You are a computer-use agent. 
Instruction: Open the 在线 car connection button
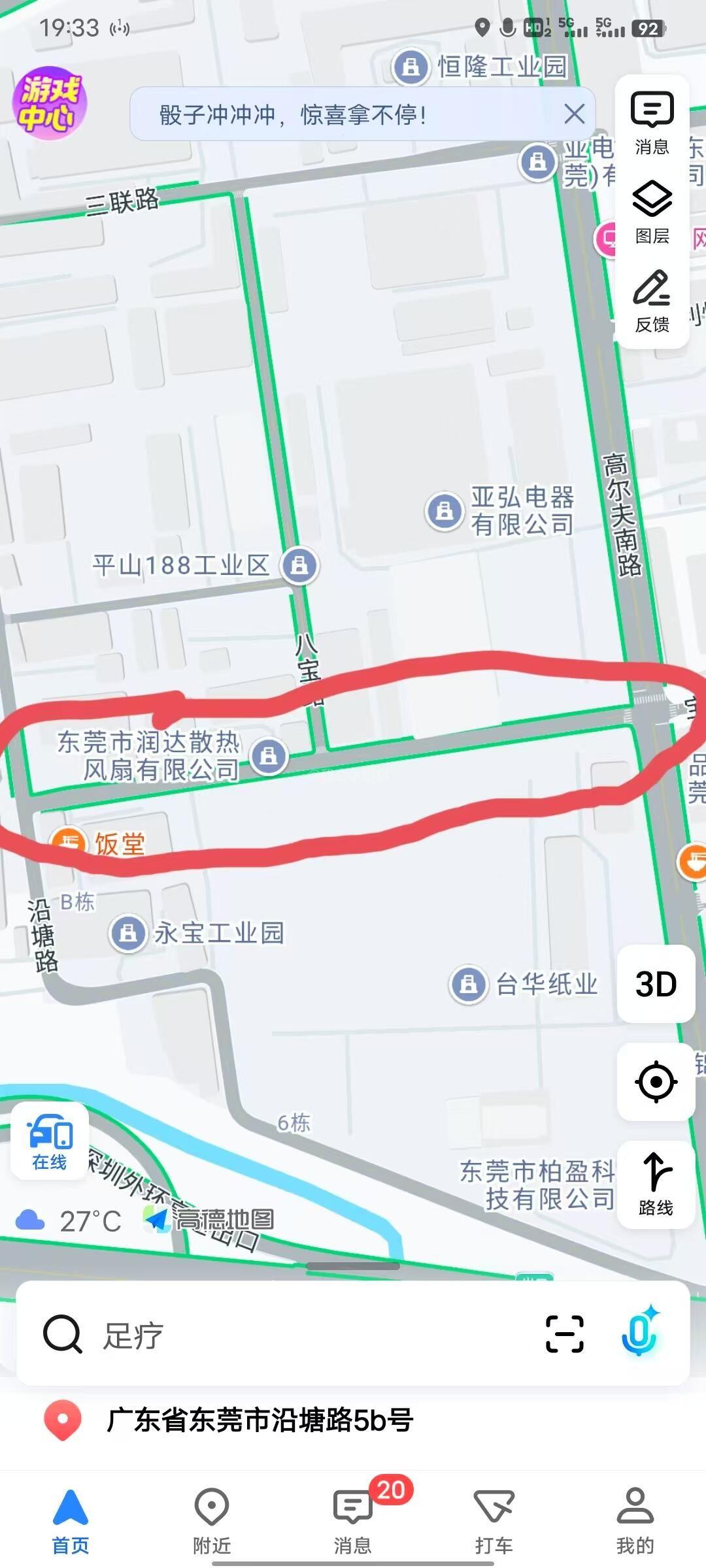point(50,1141)
